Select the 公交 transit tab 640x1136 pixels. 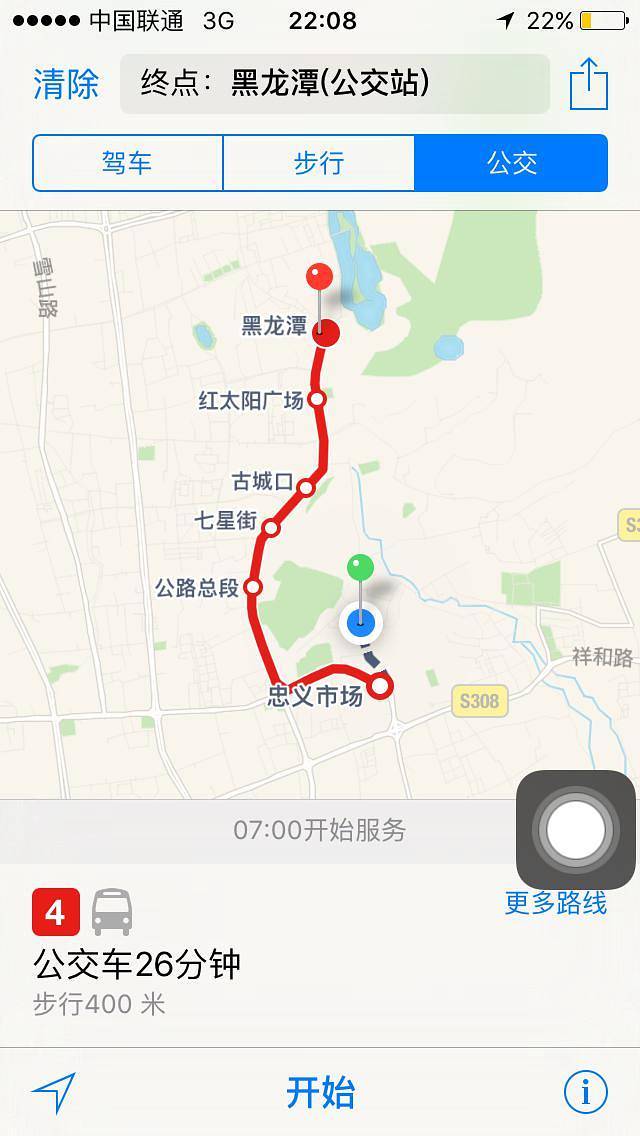tap(511, 163)
